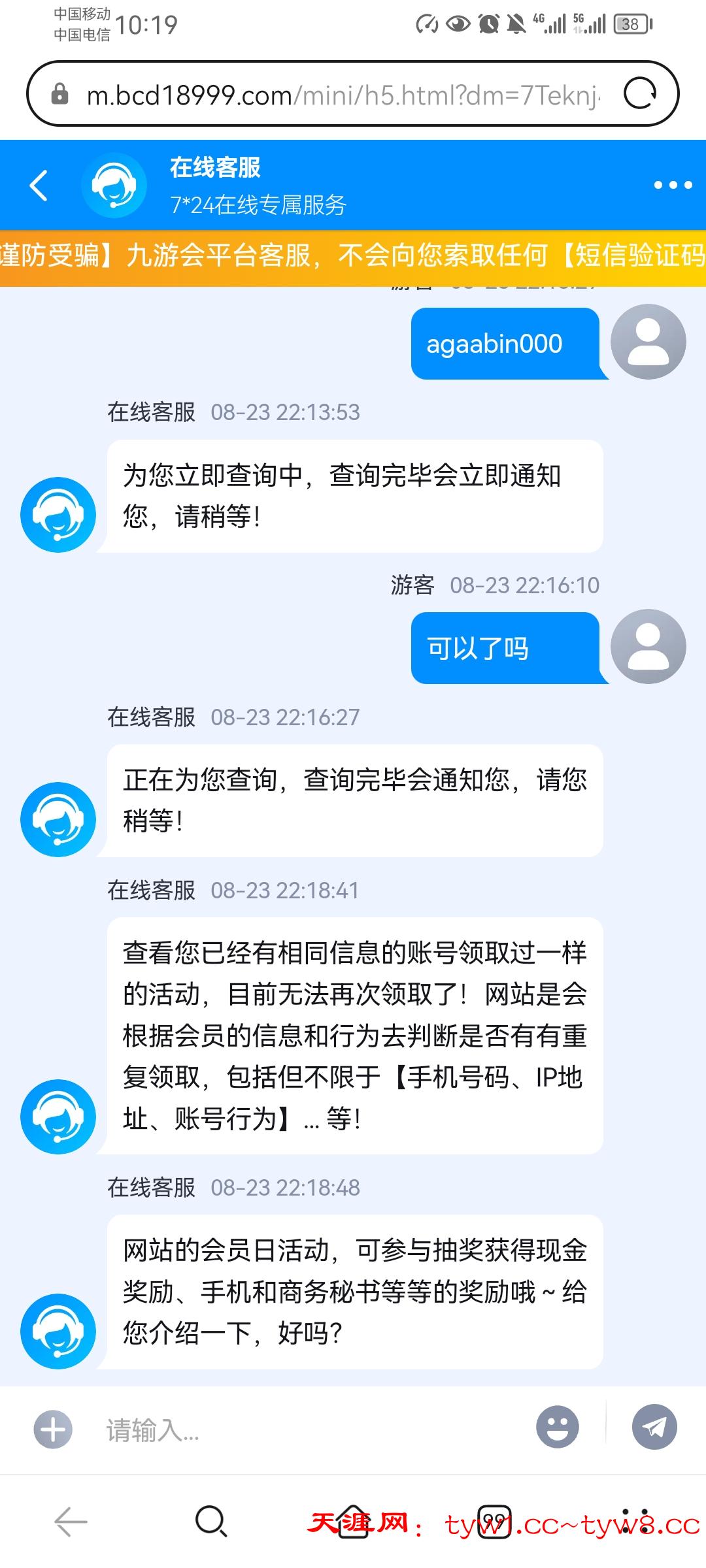706x1568 pixels.
Task: Tap the address bar showing m.bcd18999.com
Action: 294,93
